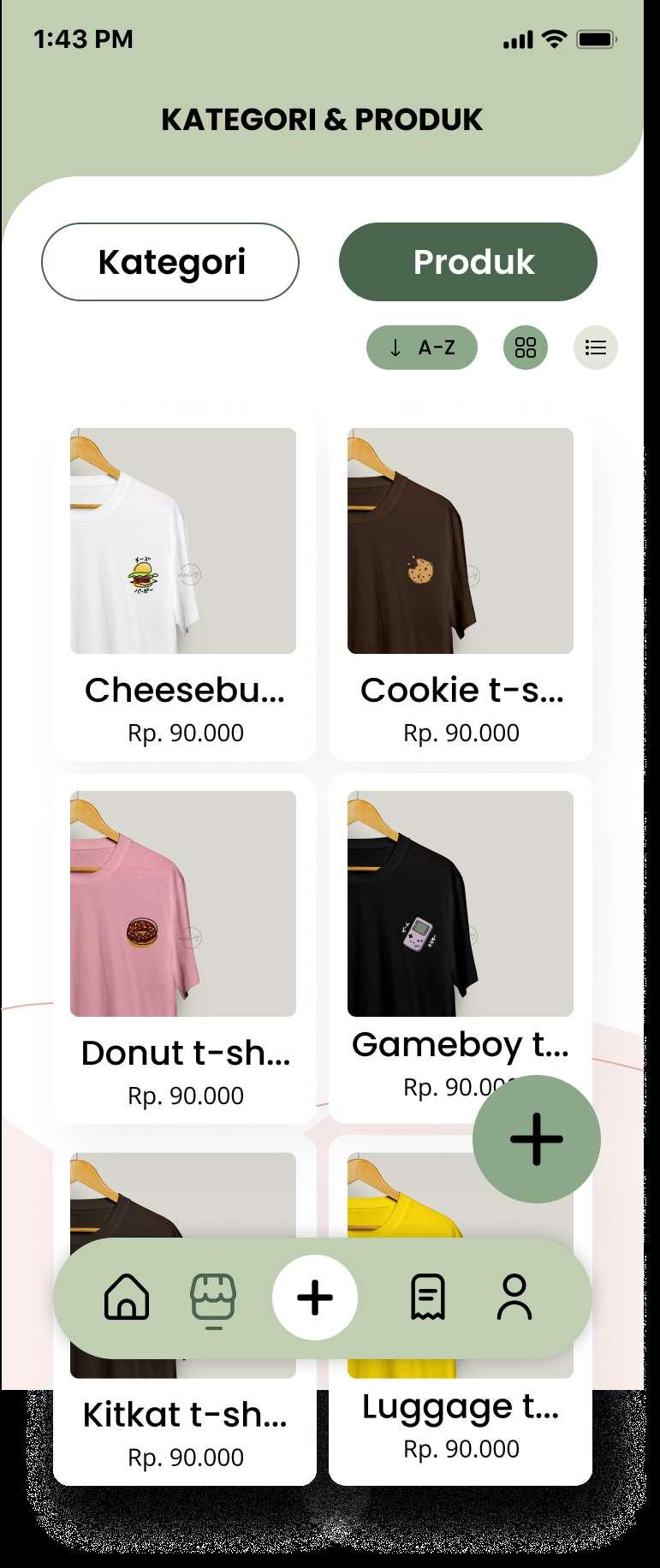This screenshot has width=660, height=1568.
Task: Open the profile tab
Action: click(514, 1298)
